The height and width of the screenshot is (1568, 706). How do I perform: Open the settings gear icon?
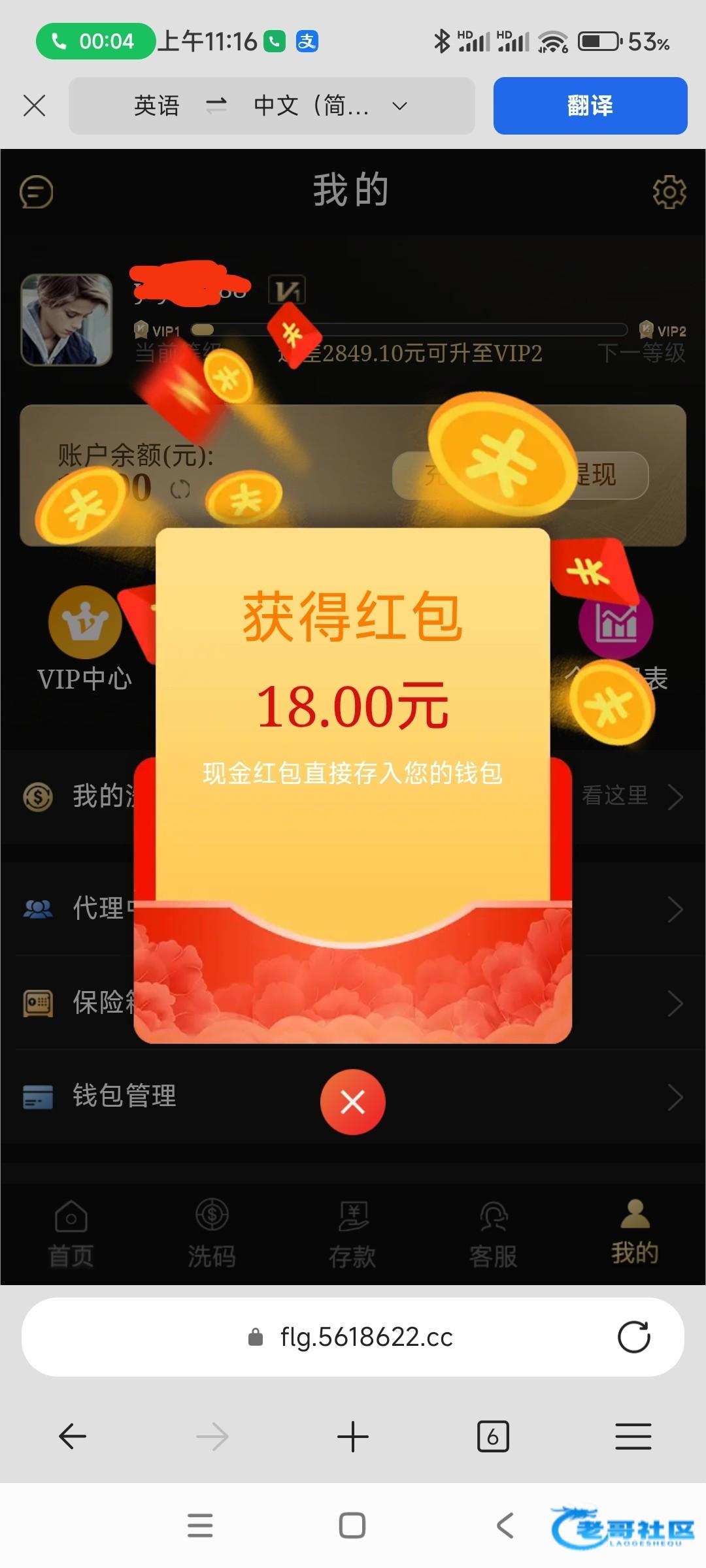coord(669,192)
